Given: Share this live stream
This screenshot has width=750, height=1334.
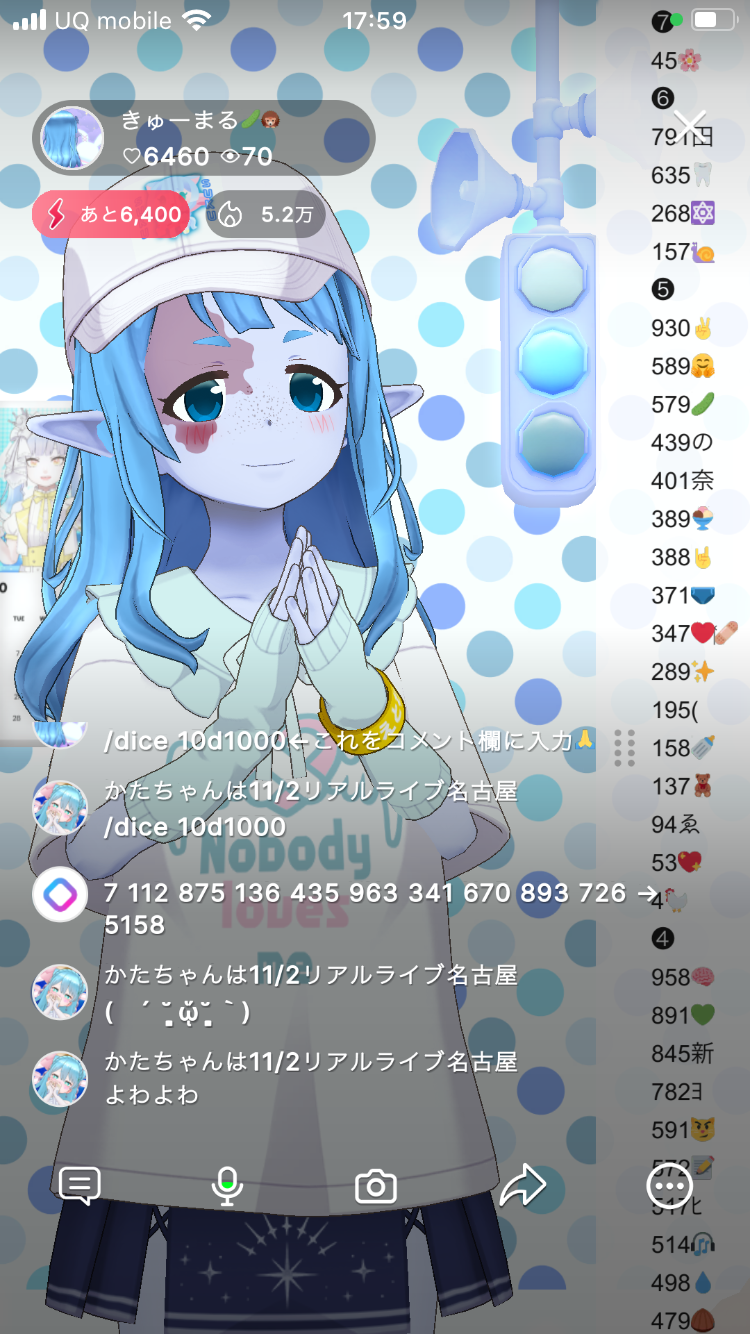Looking at the screenshot, I should [x=522, y=1186].
